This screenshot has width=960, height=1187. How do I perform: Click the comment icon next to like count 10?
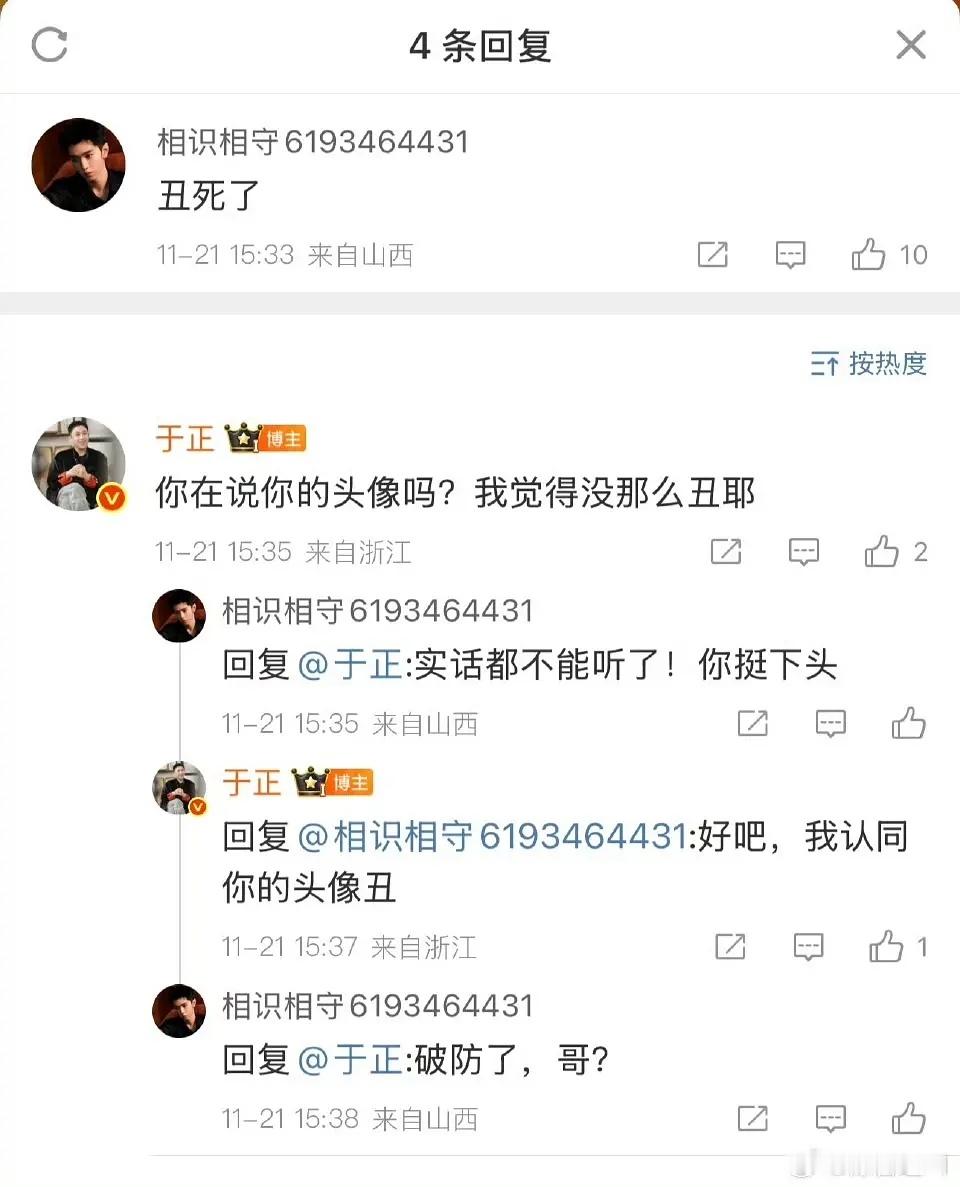[x=790, y=255]
